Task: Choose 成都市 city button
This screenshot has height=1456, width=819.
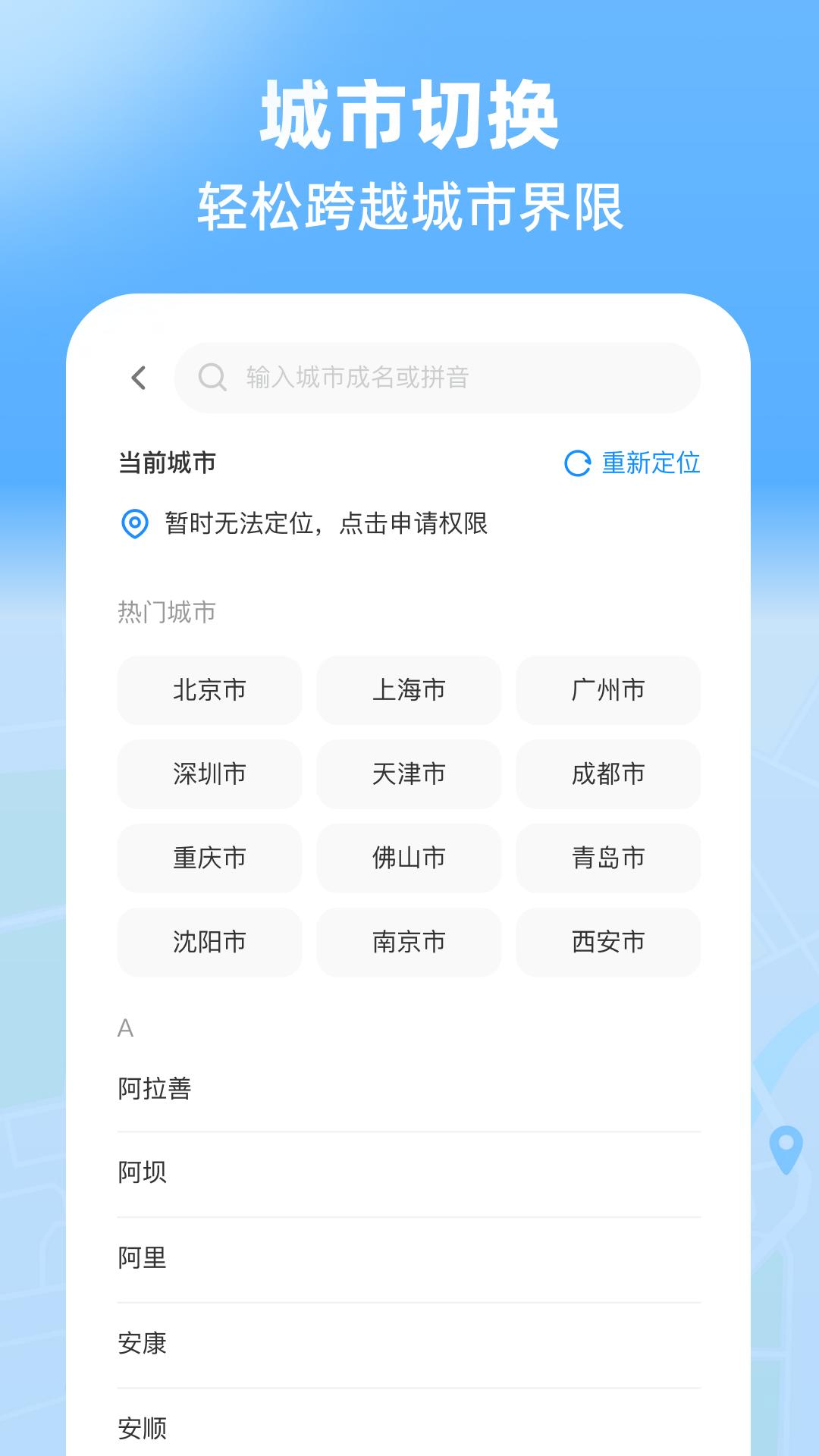Action: [607, 774]
